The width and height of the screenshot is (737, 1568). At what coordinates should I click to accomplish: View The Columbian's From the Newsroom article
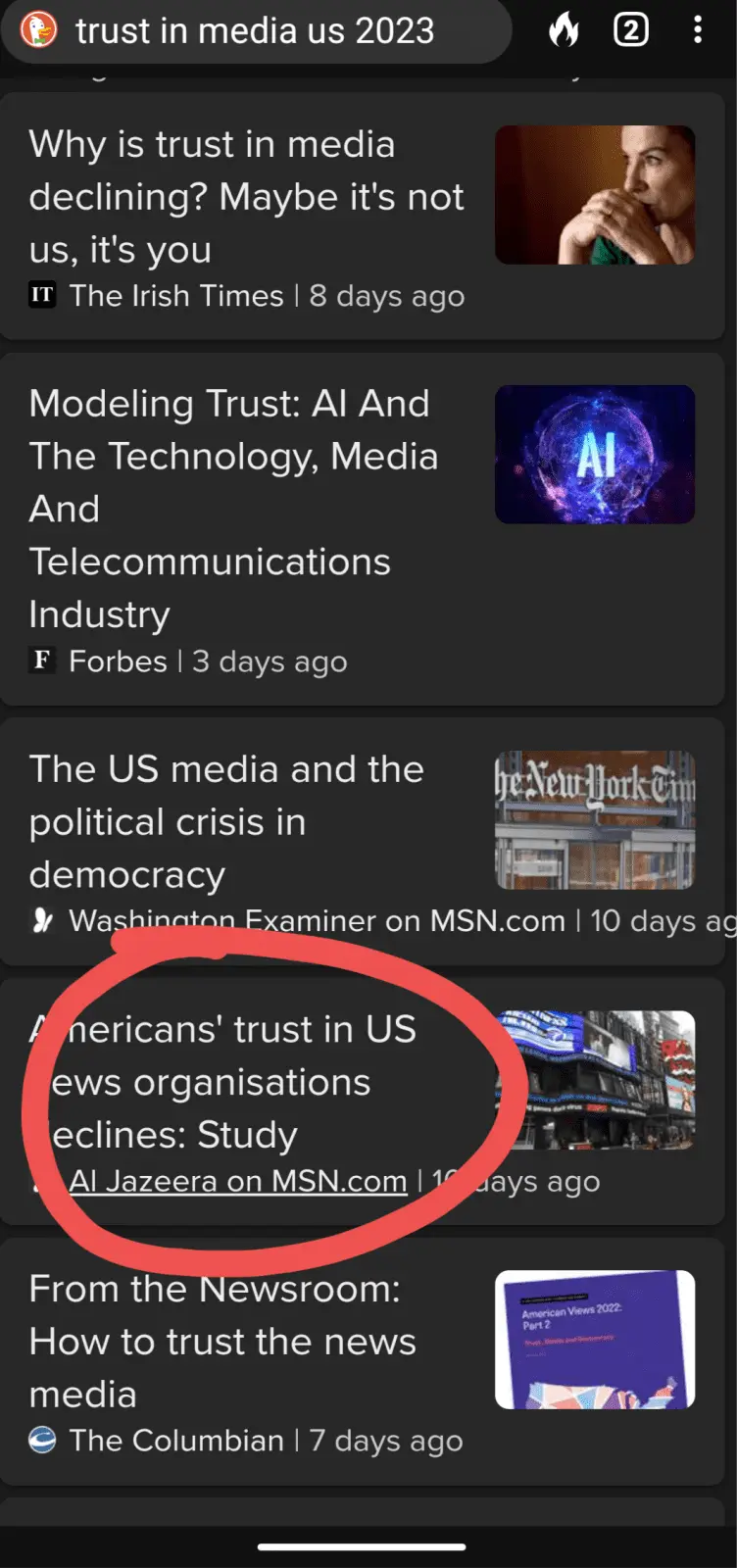click(x=222, y=1341)
